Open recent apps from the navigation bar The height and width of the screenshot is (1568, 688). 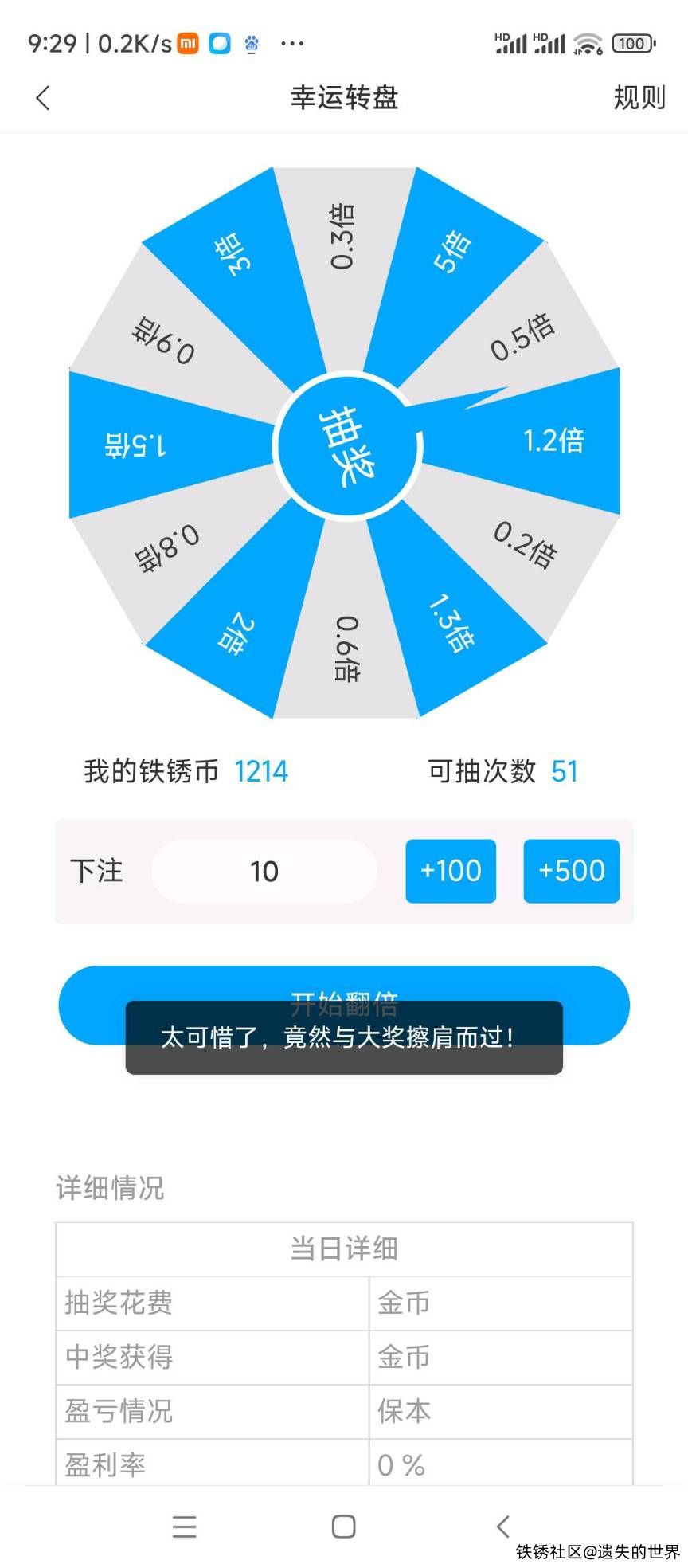point(184,1526)
